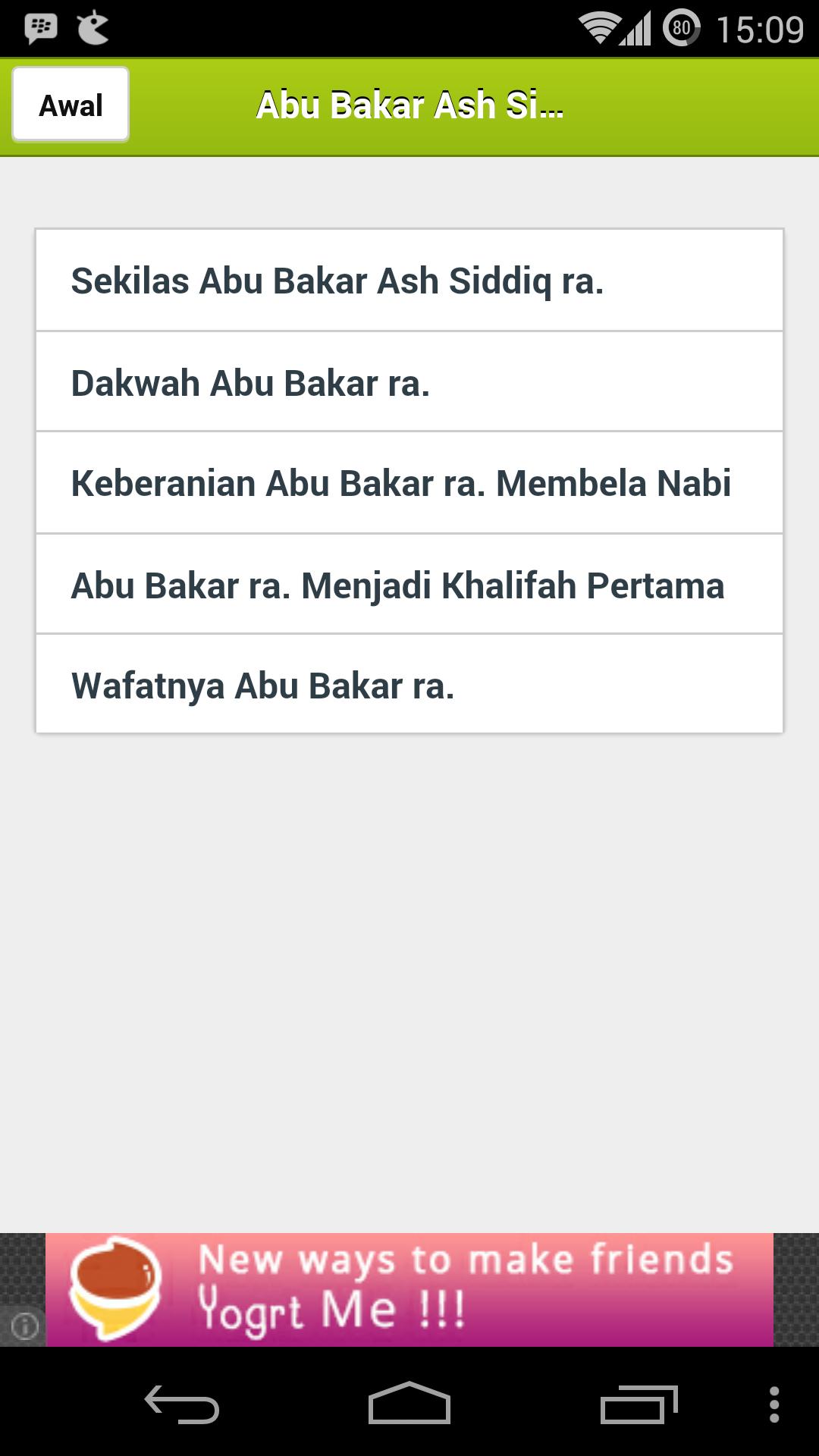Open Keberanian Abu Bakar ra. Membela Nabi

pos(409,483)
